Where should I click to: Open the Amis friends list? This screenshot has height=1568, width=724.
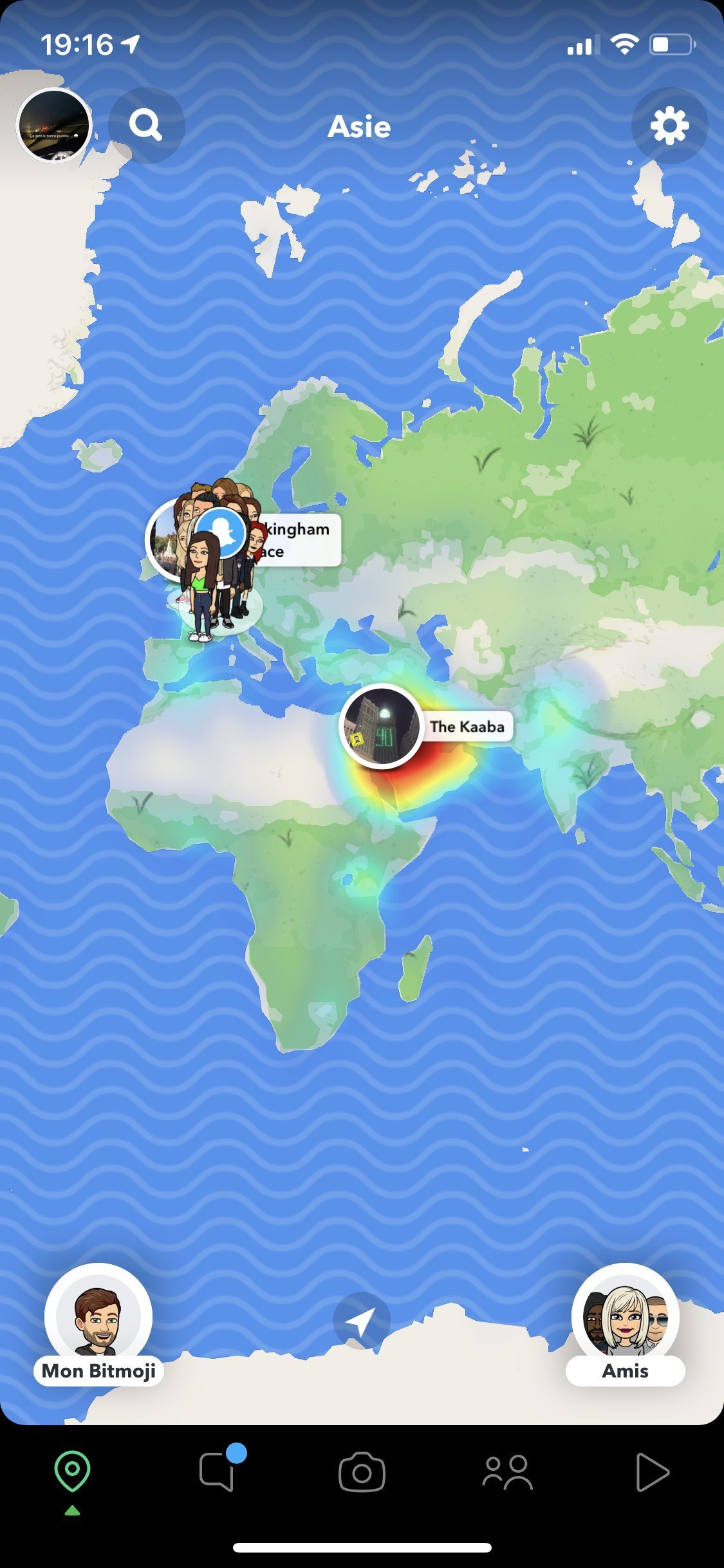(625, 1326)
